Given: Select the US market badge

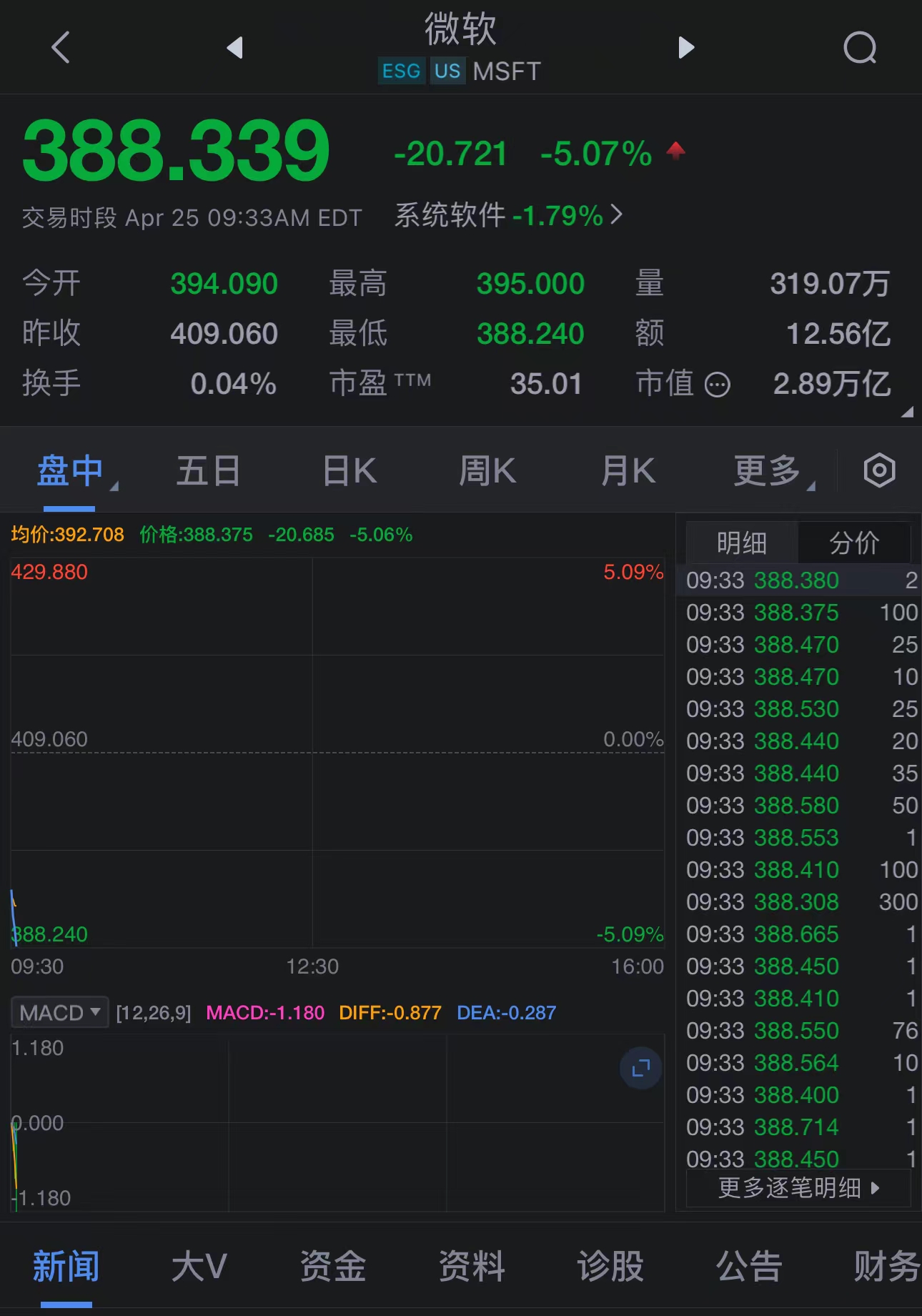Looking at the screenshot, I should 447,71.
